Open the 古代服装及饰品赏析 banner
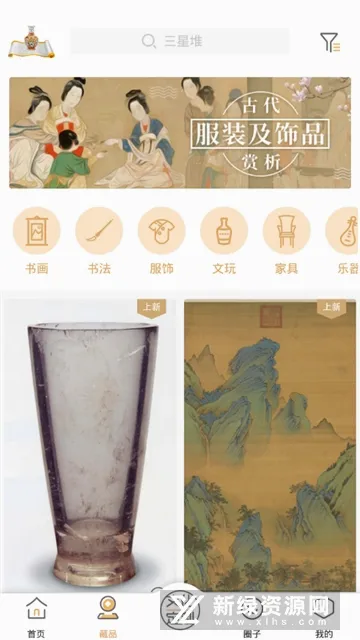The height and width of the screenshot is (640, 360). 180,133
